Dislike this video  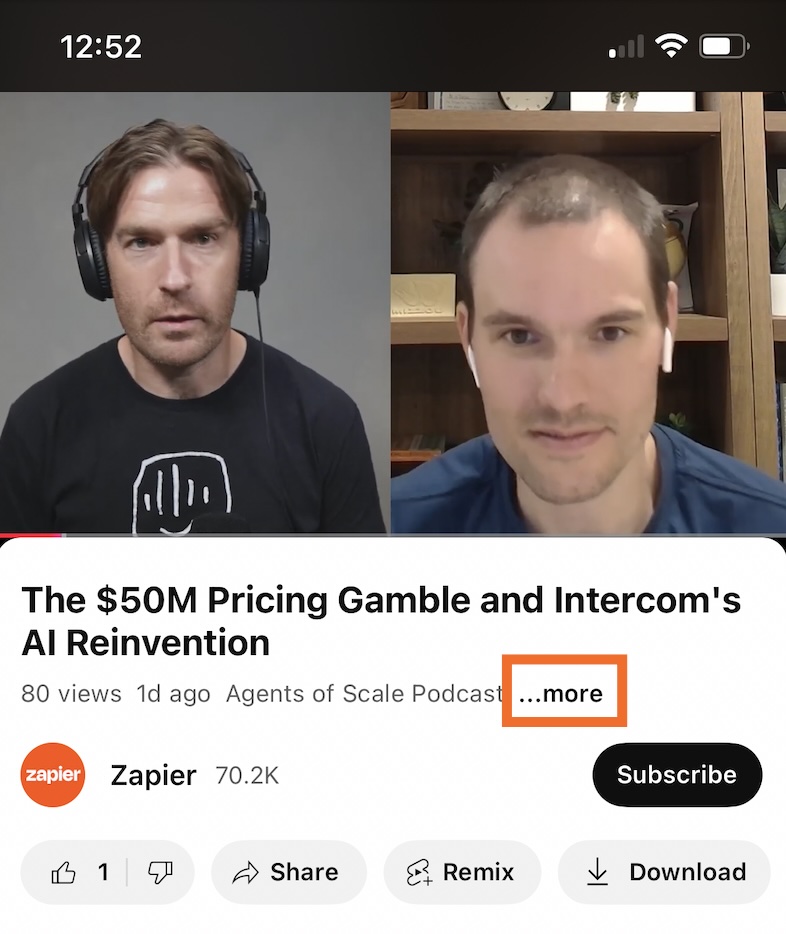(160, 873)
